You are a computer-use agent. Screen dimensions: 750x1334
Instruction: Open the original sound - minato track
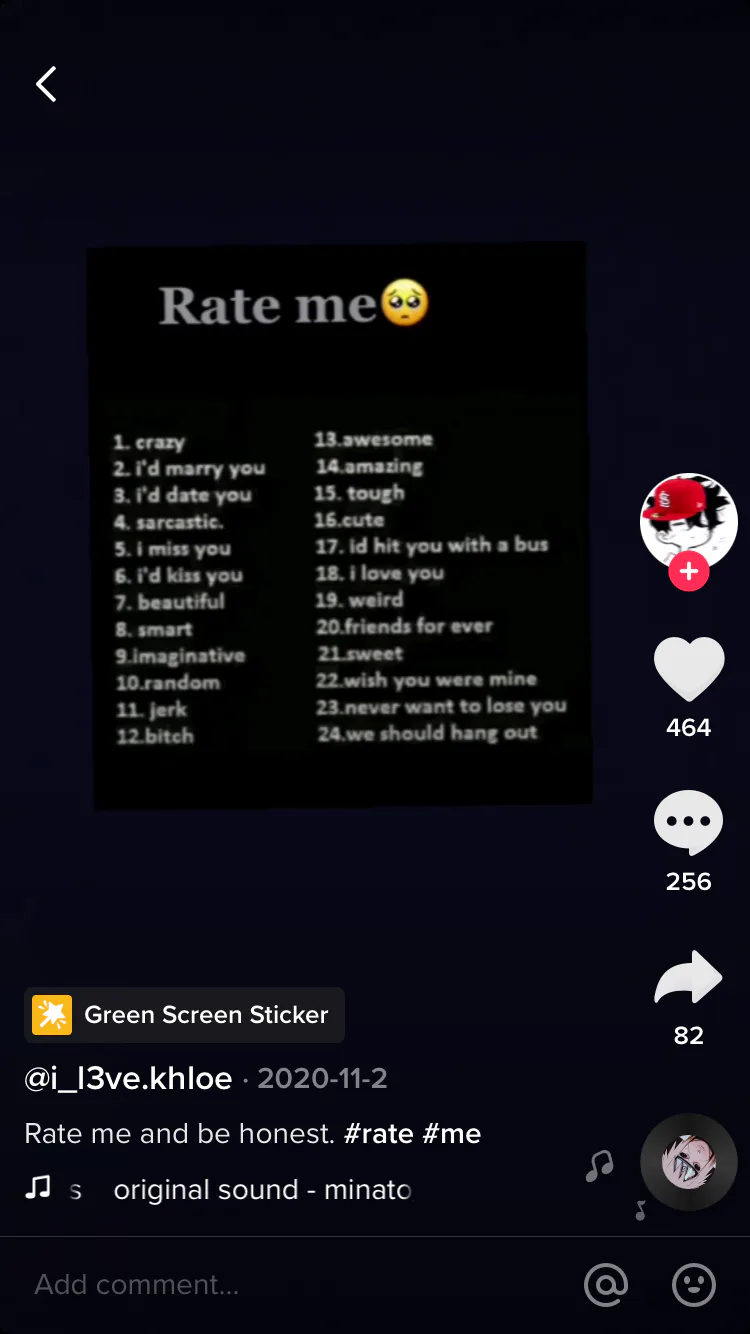pos(262,1190)
